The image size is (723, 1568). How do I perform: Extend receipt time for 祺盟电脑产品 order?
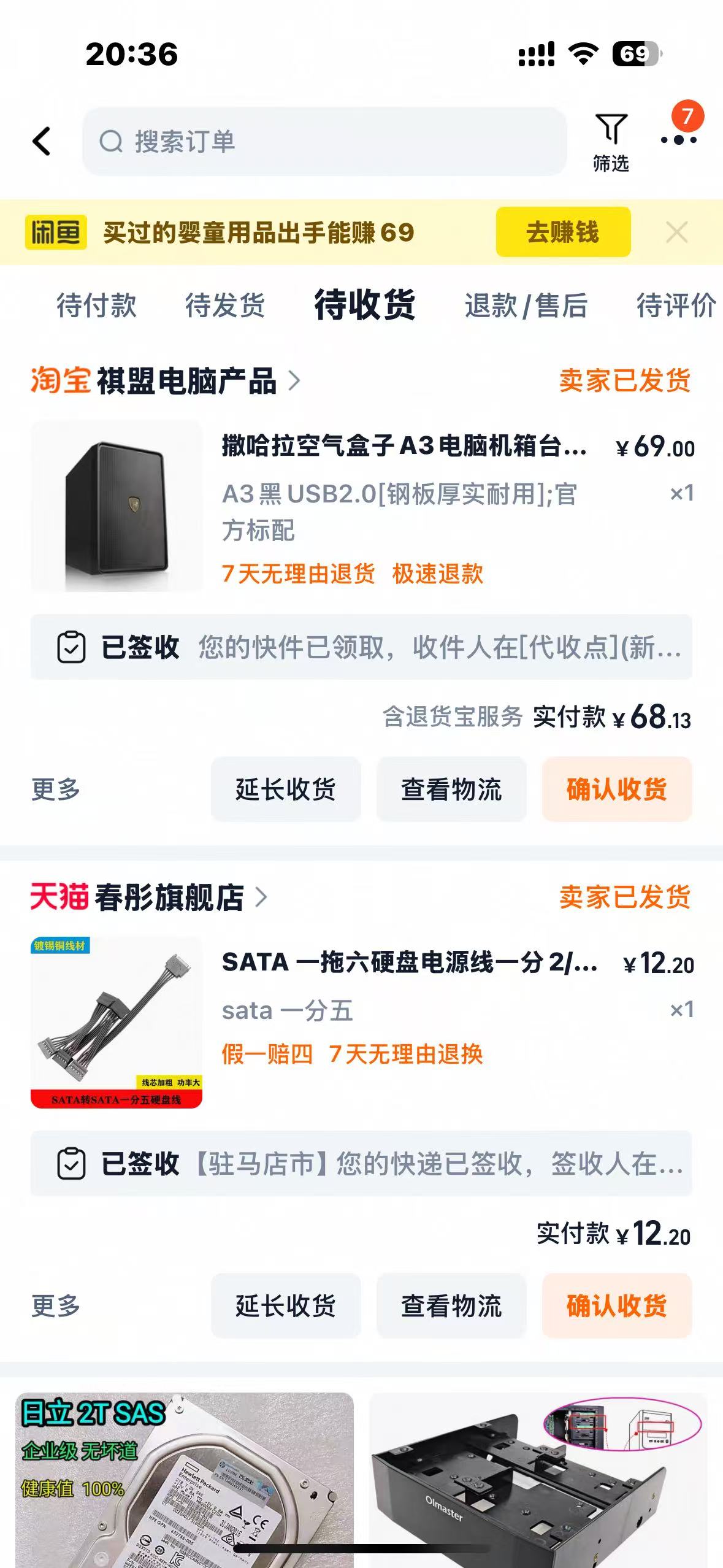(x=286, y=789)
